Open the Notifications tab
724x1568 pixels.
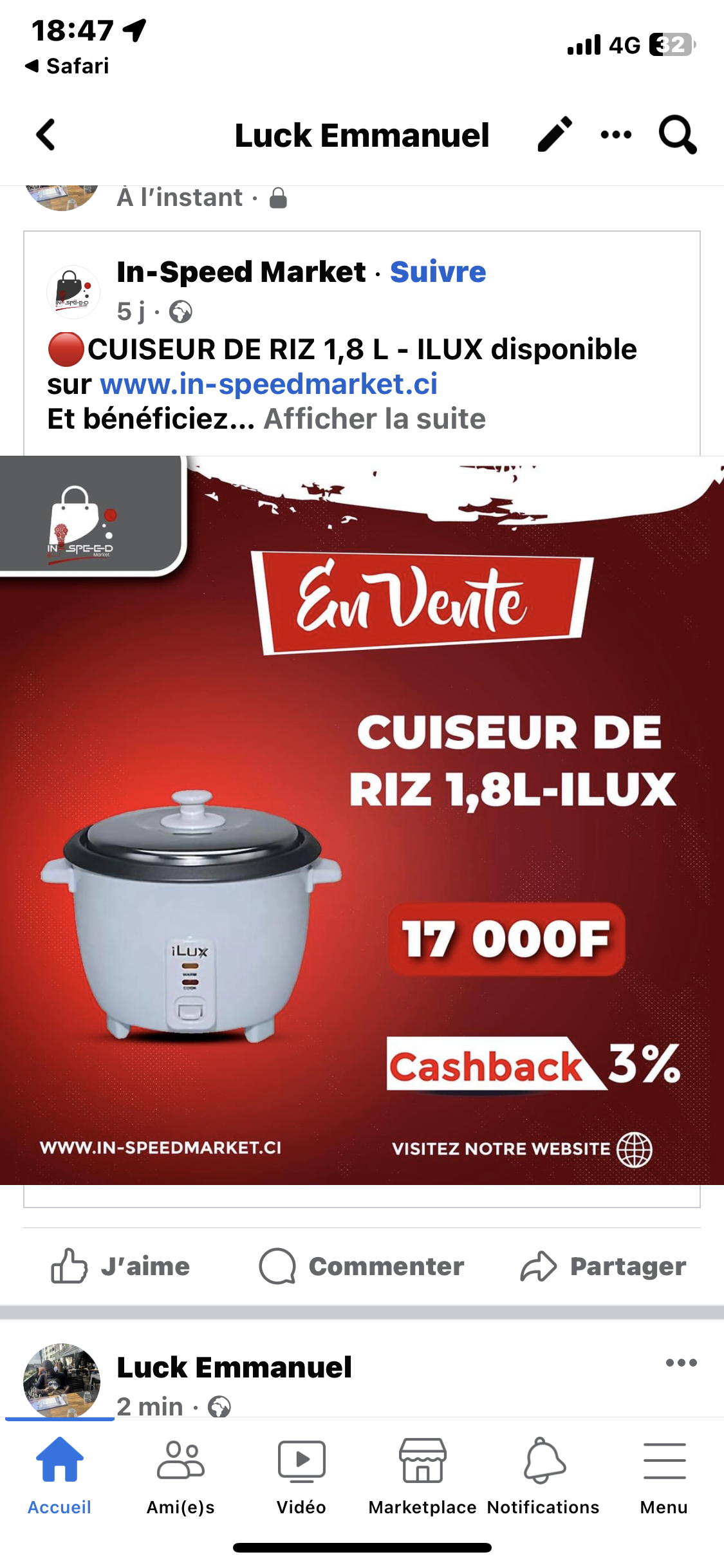(543, 1475)
